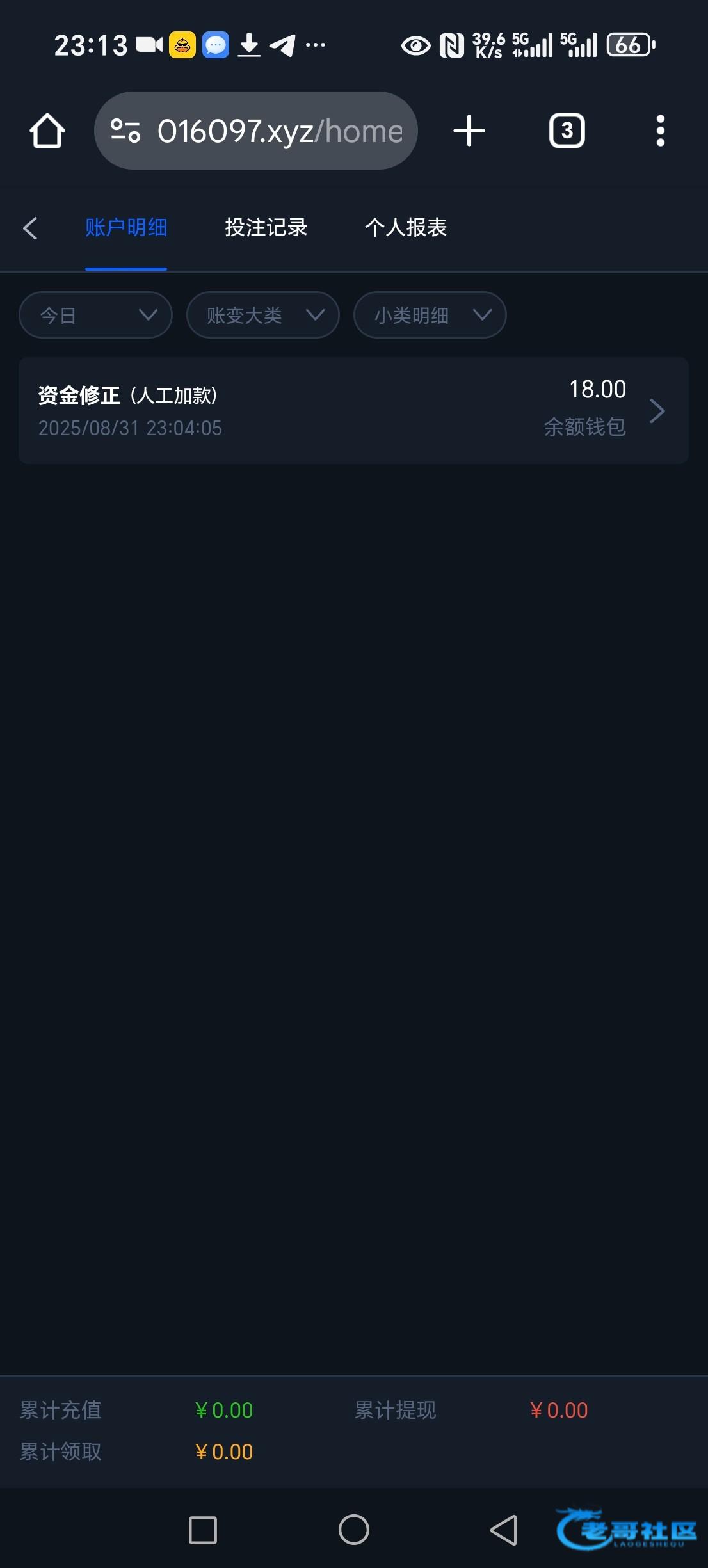Go back using the page's back arrow
This screenshot has width=708, height=1568.
(x=30, y=228)
